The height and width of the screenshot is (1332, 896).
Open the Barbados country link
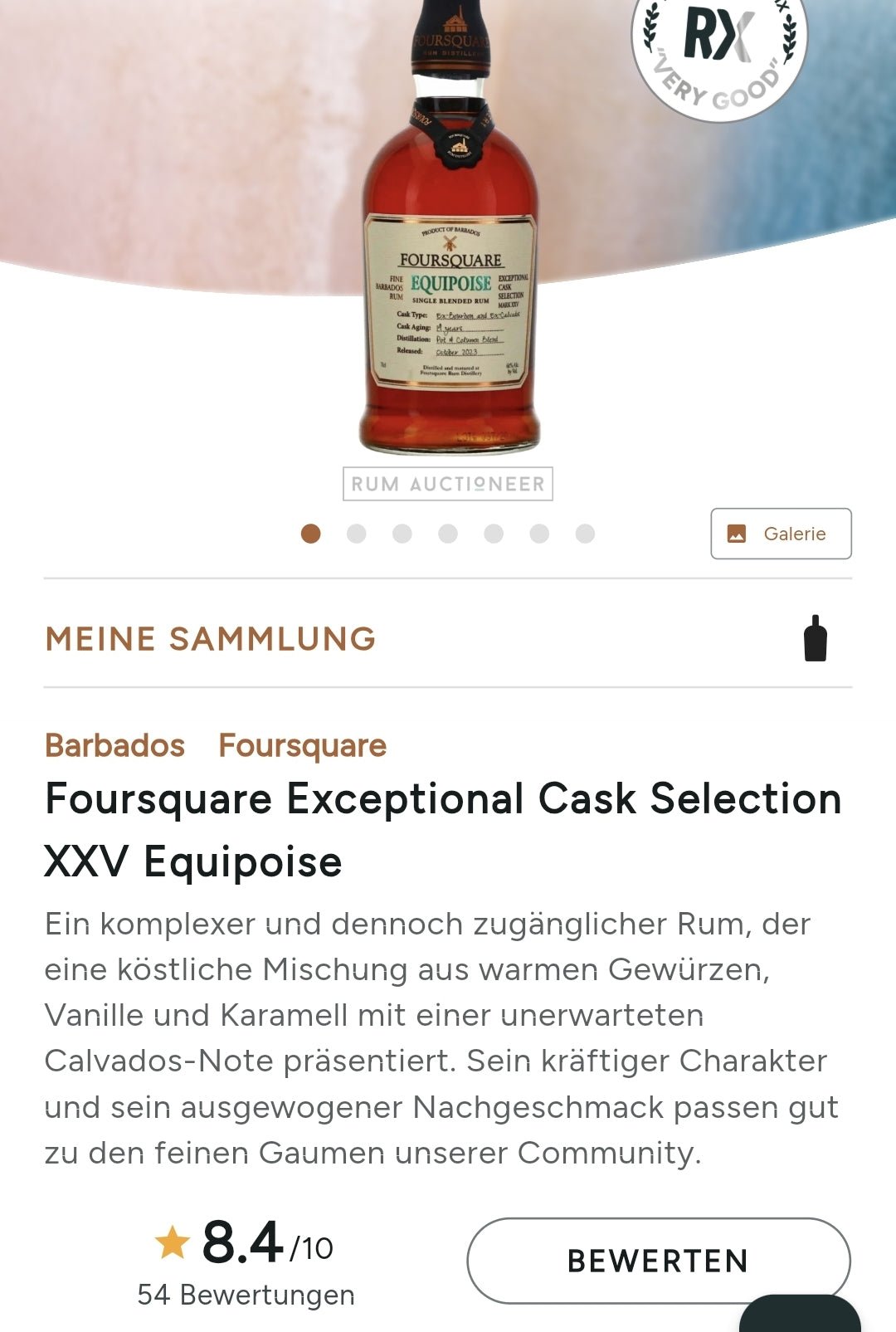(x=115, y=745)
